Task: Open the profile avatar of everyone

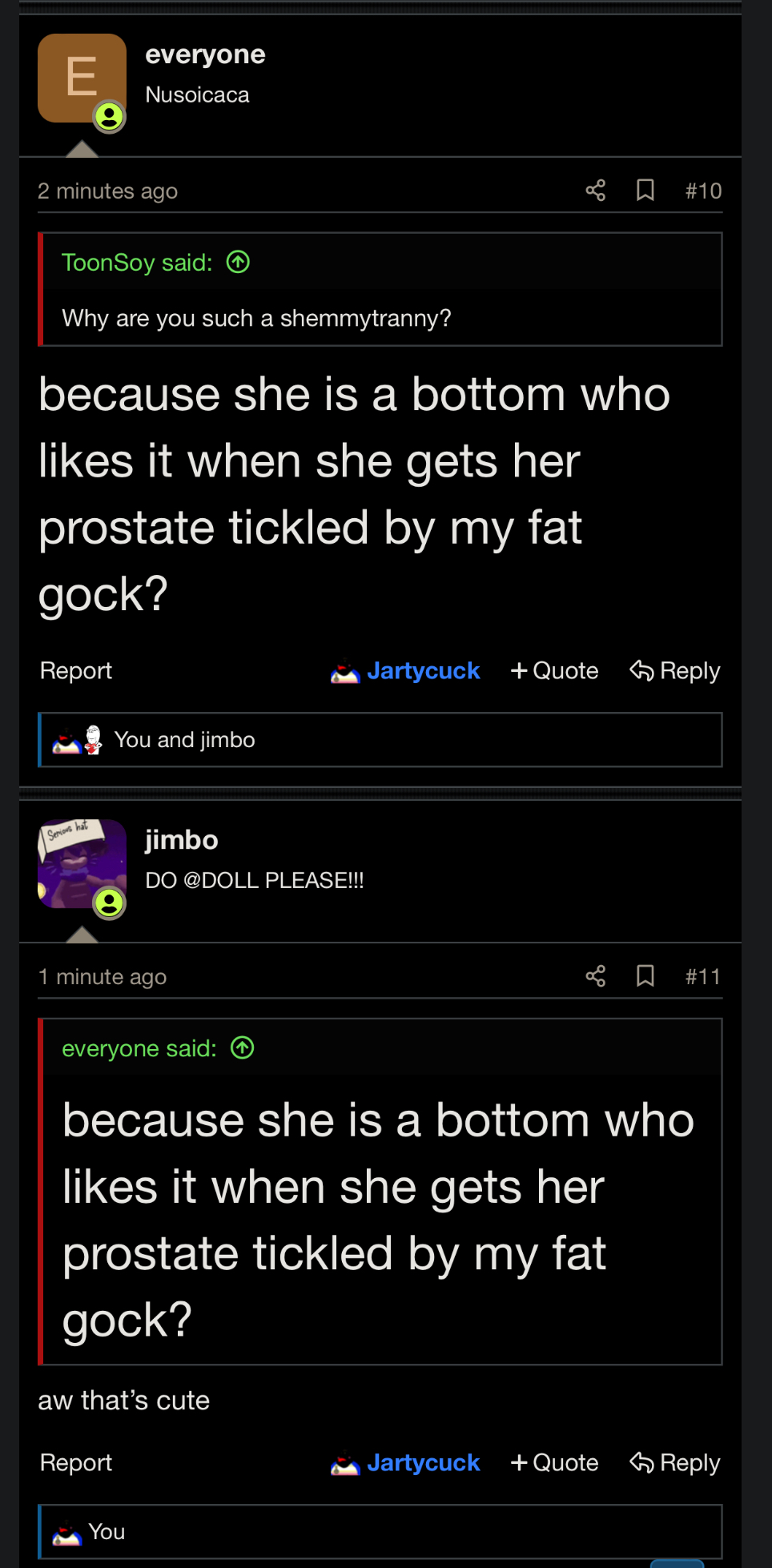Action: (82, 78)
